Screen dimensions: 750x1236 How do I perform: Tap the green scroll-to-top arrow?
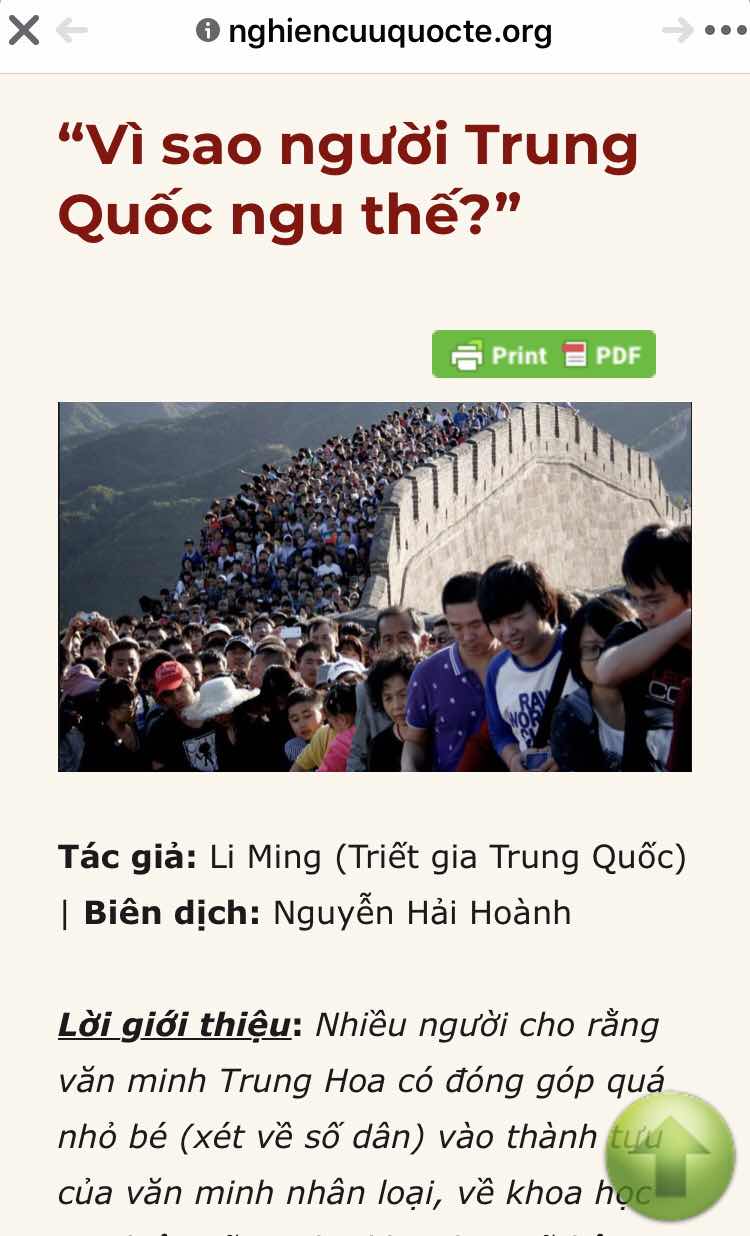tap(670, 1156)
